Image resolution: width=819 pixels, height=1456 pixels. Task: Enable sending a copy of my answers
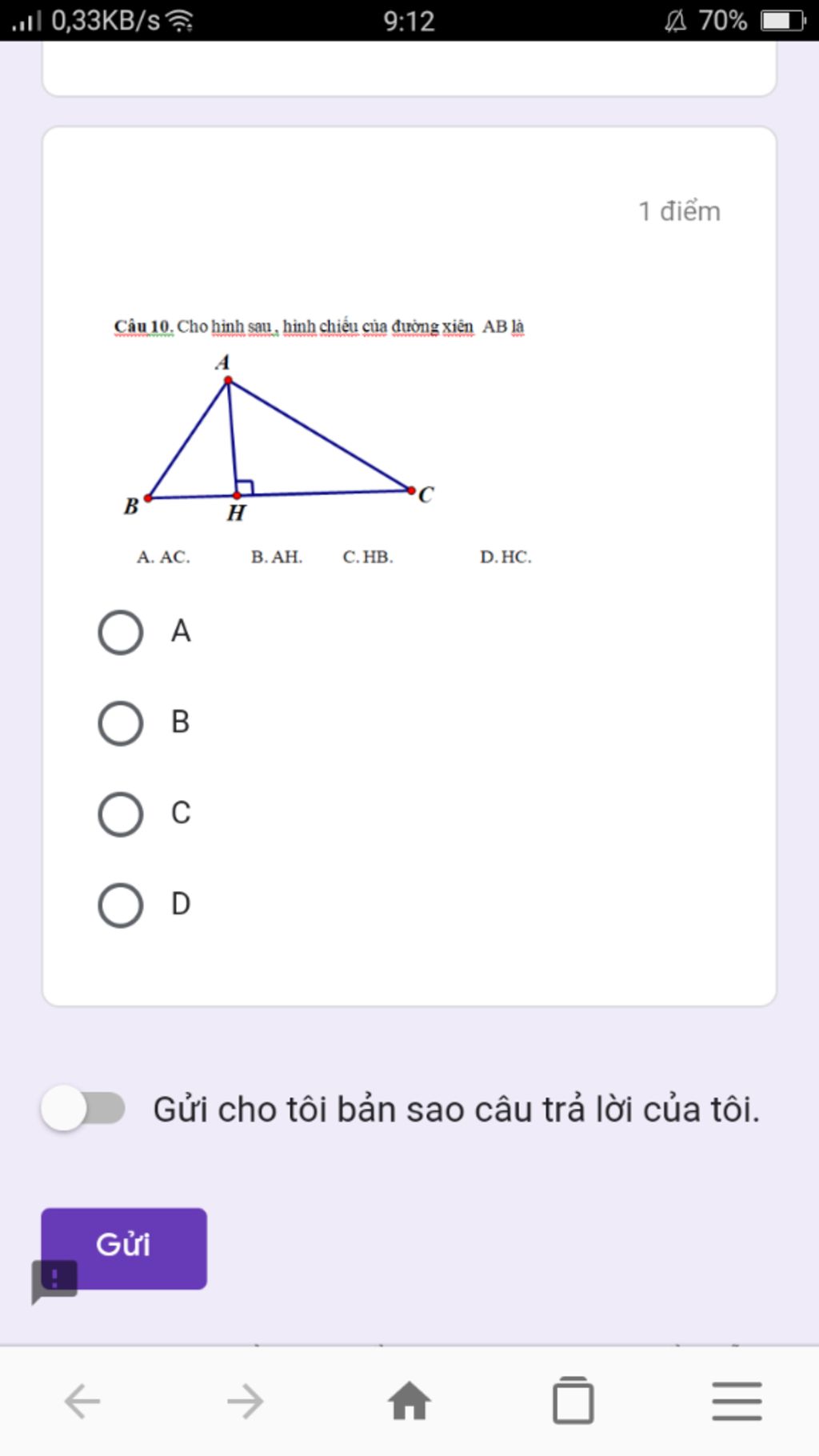(x=83, y=1108)
